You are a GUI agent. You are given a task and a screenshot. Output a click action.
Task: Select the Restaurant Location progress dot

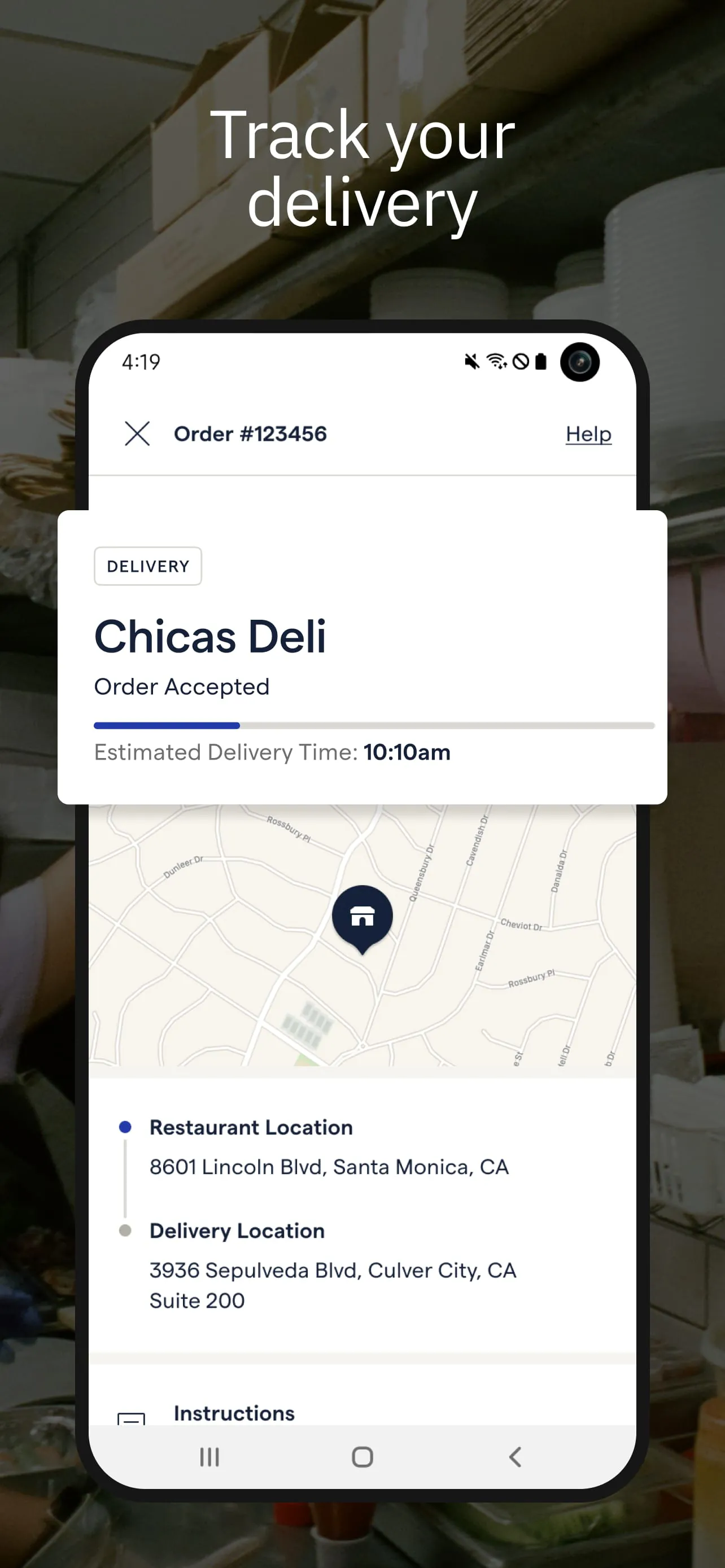click(x=125, y=1127)
